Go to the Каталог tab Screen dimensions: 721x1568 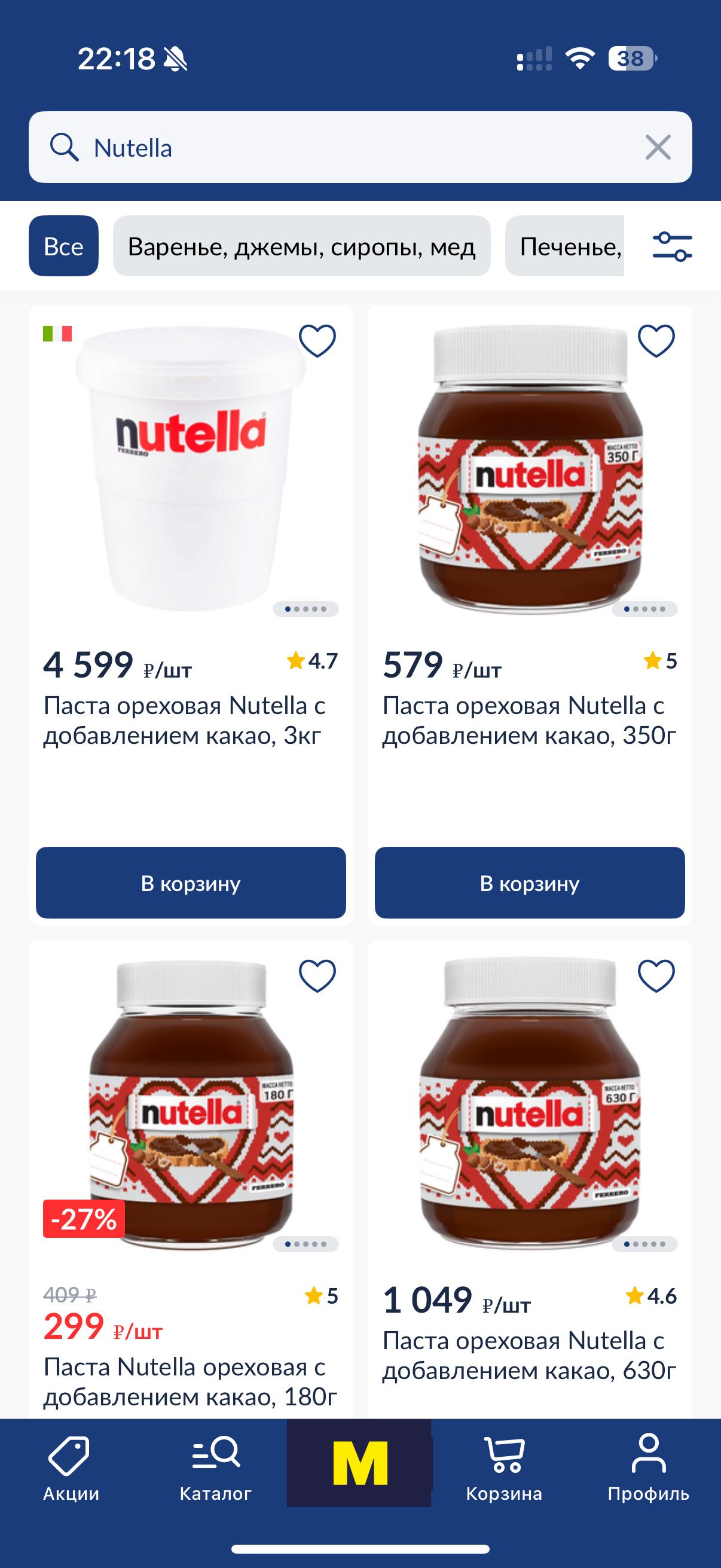coord(215,1468)
